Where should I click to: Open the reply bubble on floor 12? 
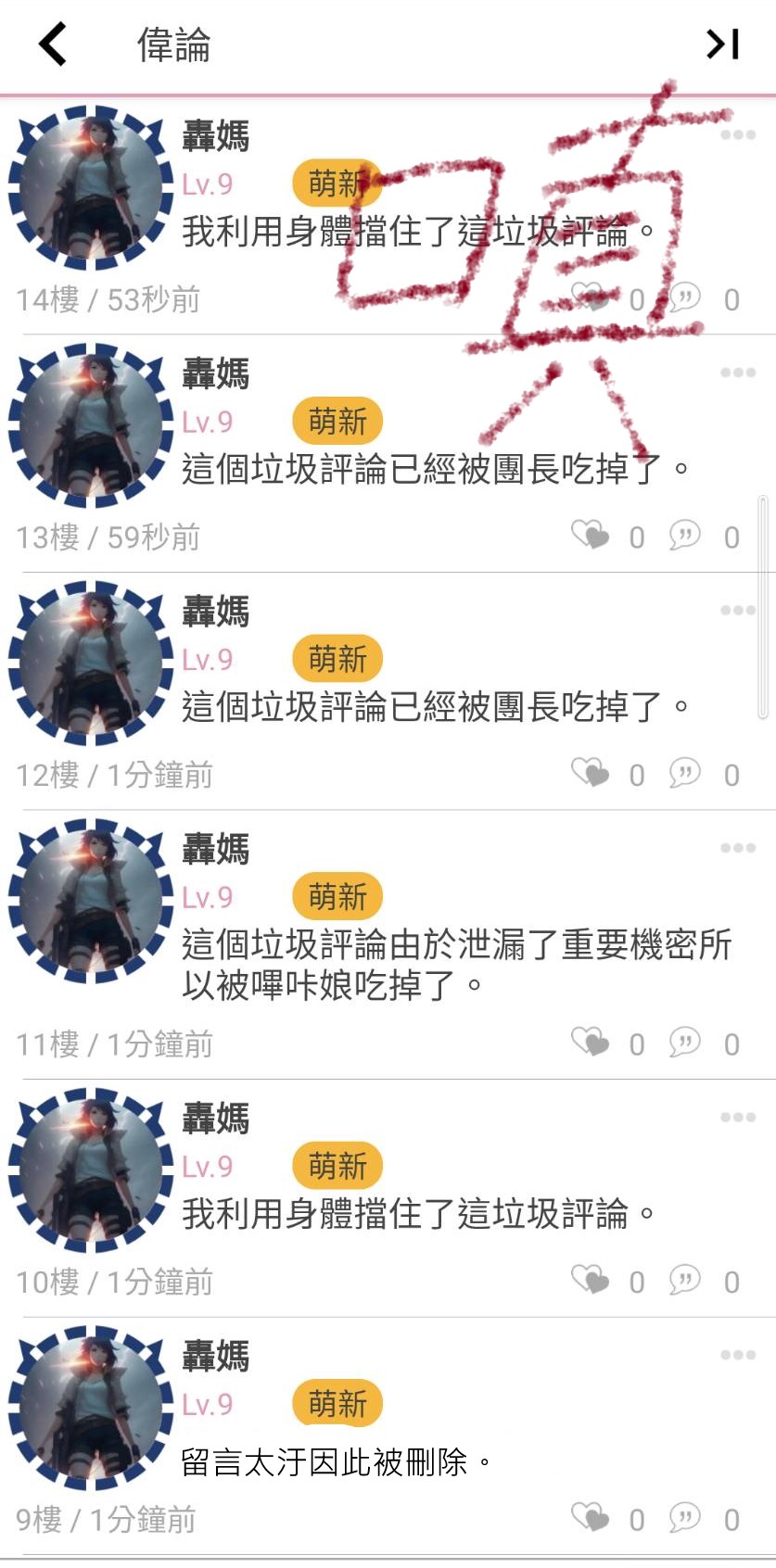685,775
